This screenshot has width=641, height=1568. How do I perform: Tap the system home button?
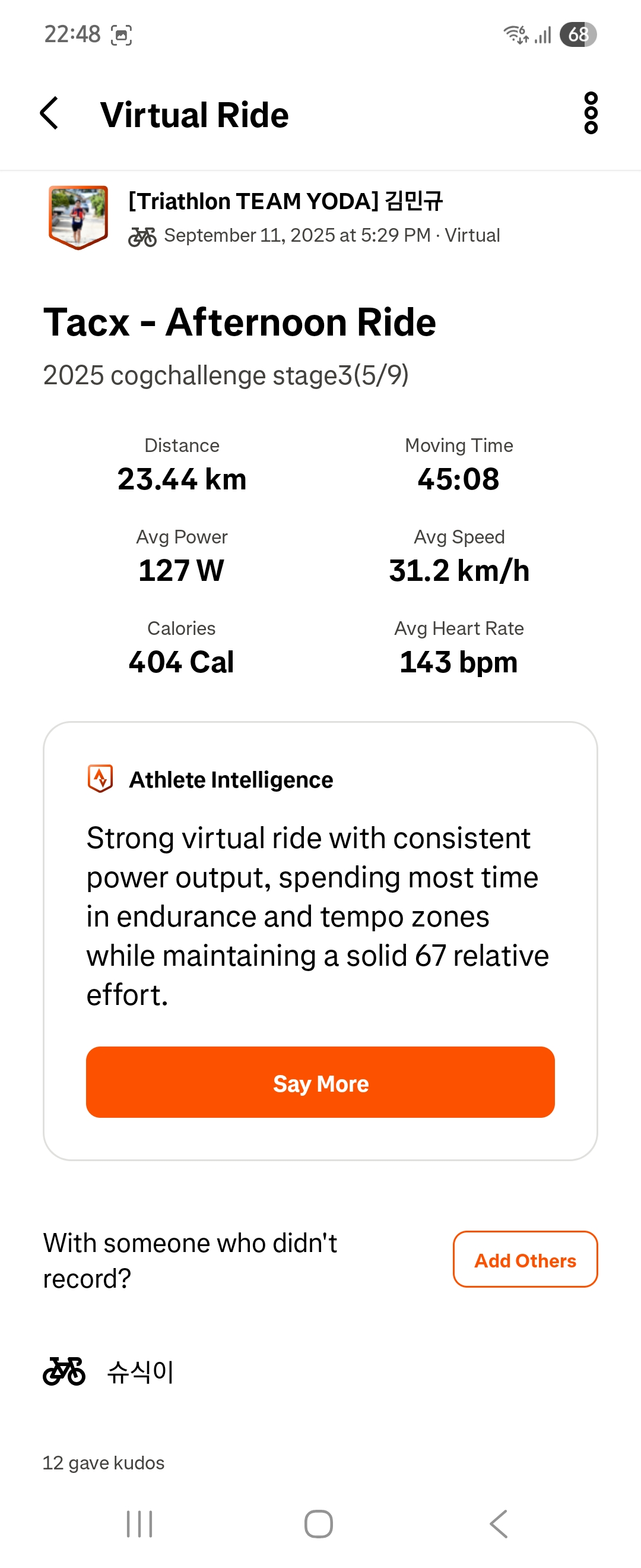[x=319, y=1524]
